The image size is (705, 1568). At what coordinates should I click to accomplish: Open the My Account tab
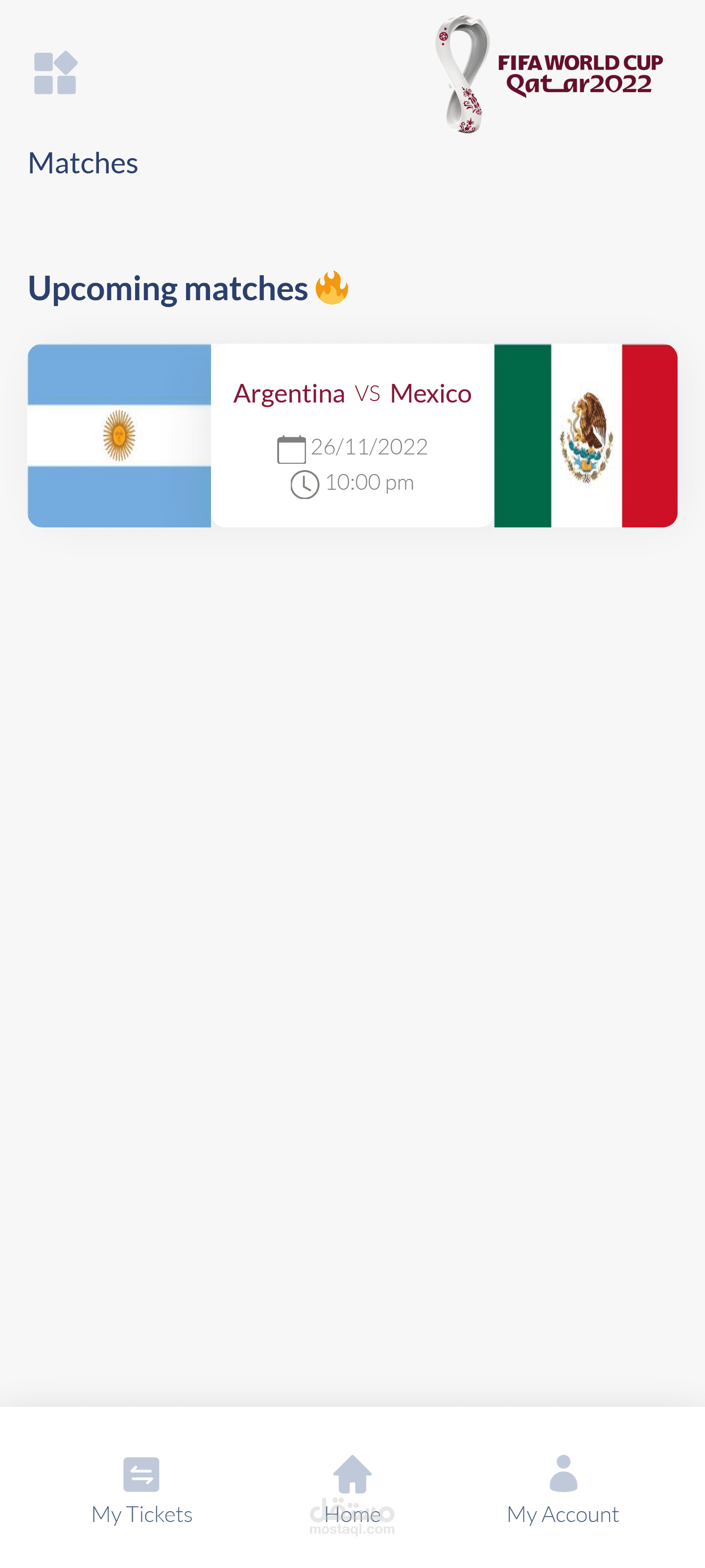pyautogui.click(x=563, y=1489)
